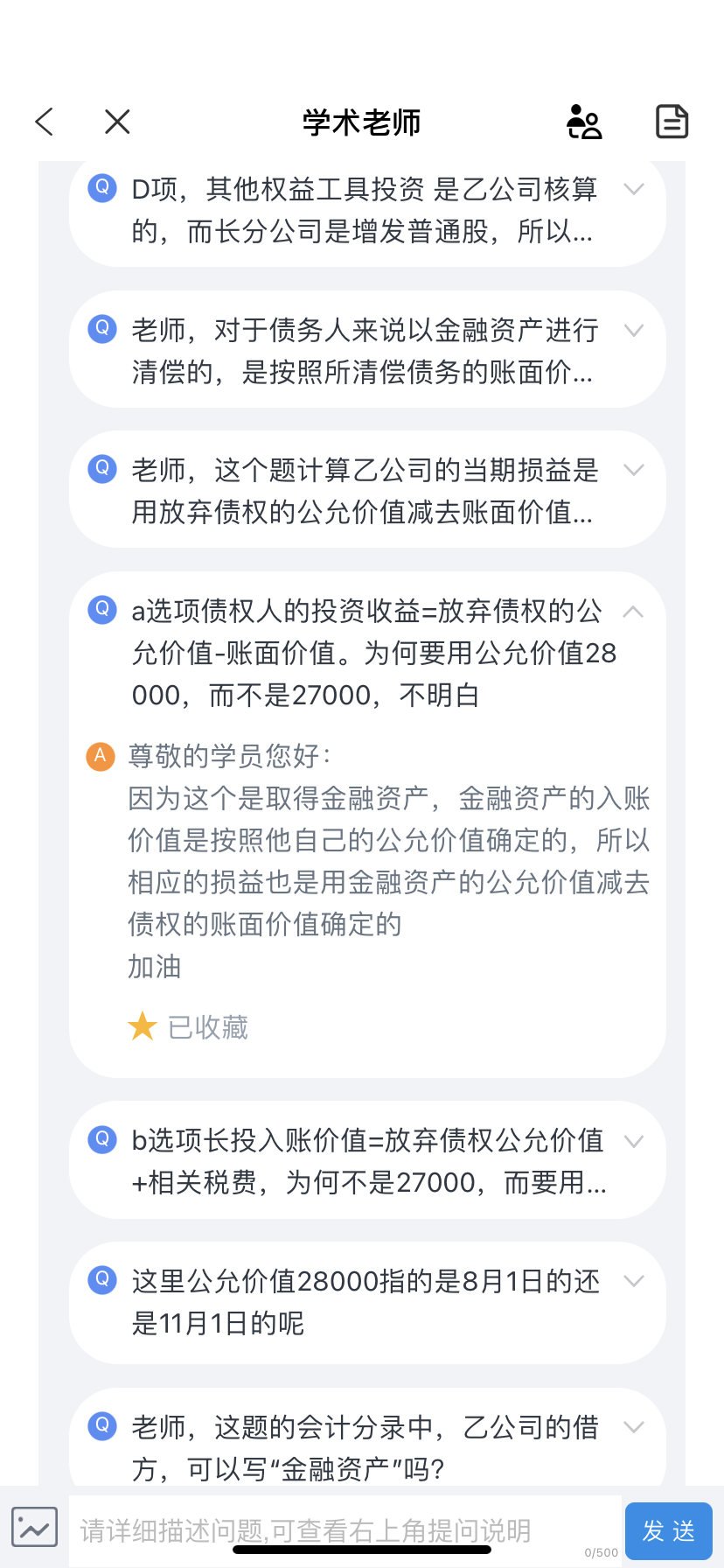Expand the question starting with D项，其他权益工具投资
724x1568 pixels.
633,189
